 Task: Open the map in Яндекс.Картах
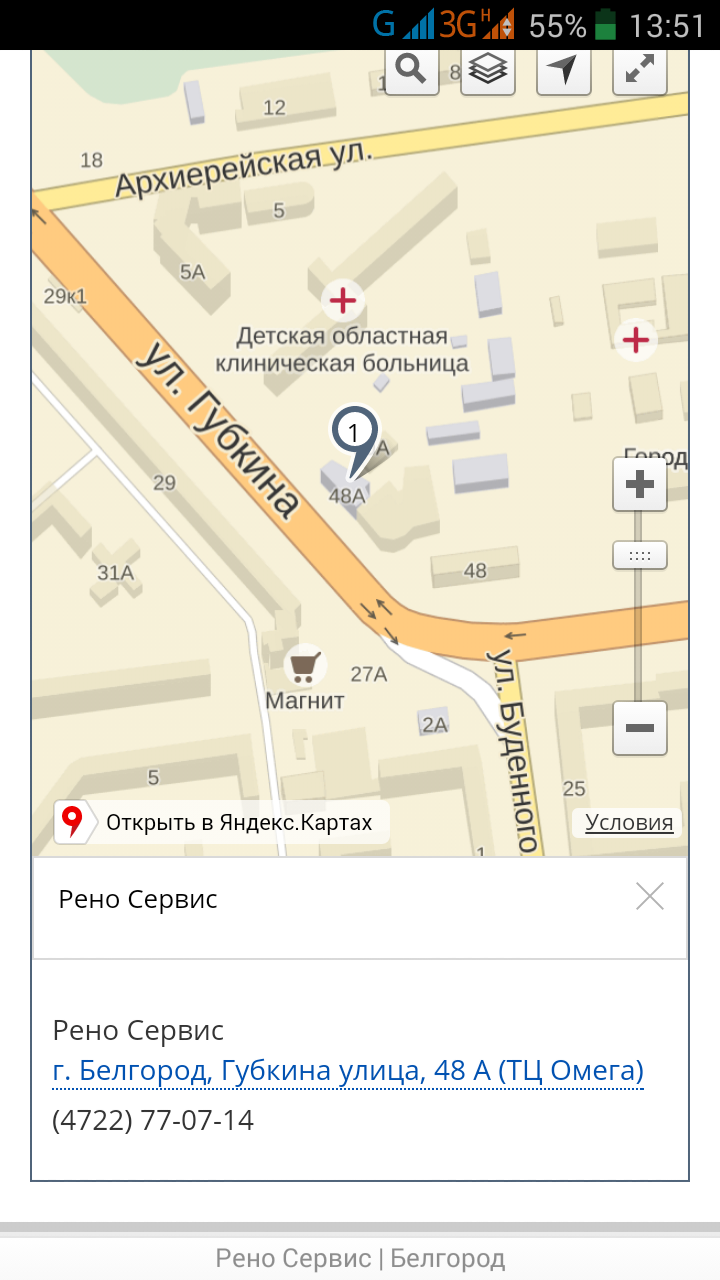coord(221,823)
